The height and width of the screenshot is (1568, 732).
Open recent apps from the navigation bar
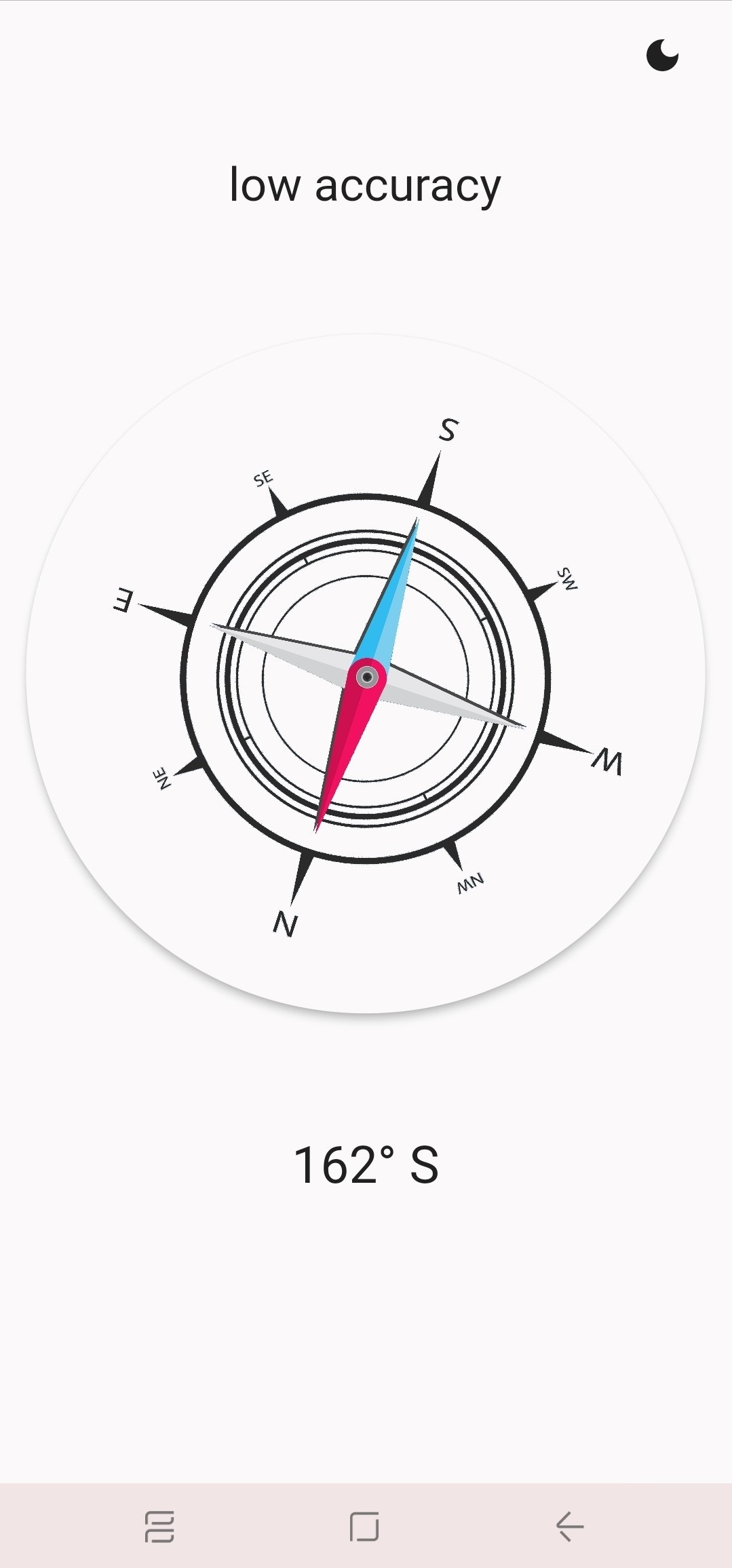(160, 1527)
